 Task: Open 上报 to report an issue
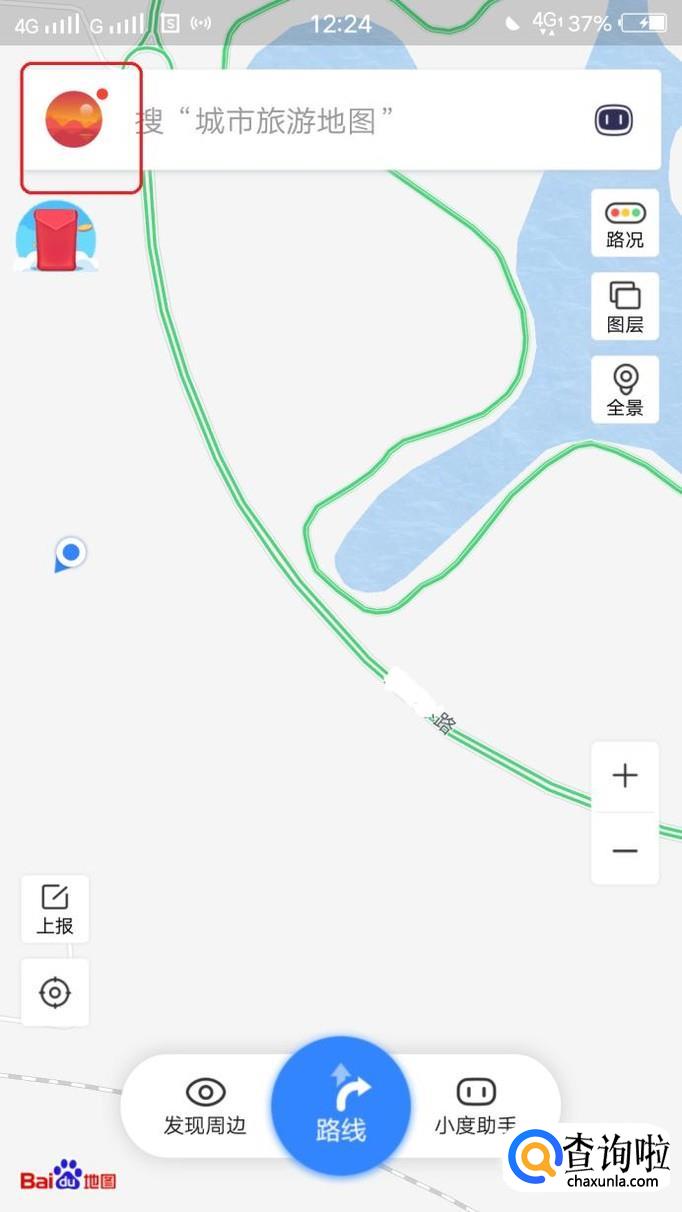click(55, 909)
